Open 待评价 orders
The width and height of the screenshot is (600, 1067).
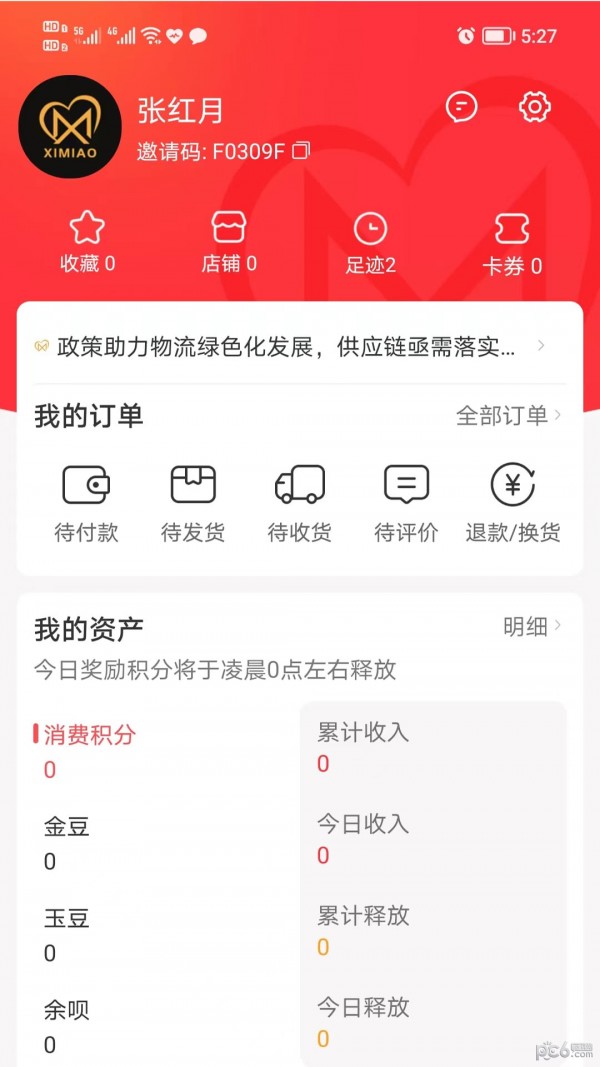click(406, 503)
